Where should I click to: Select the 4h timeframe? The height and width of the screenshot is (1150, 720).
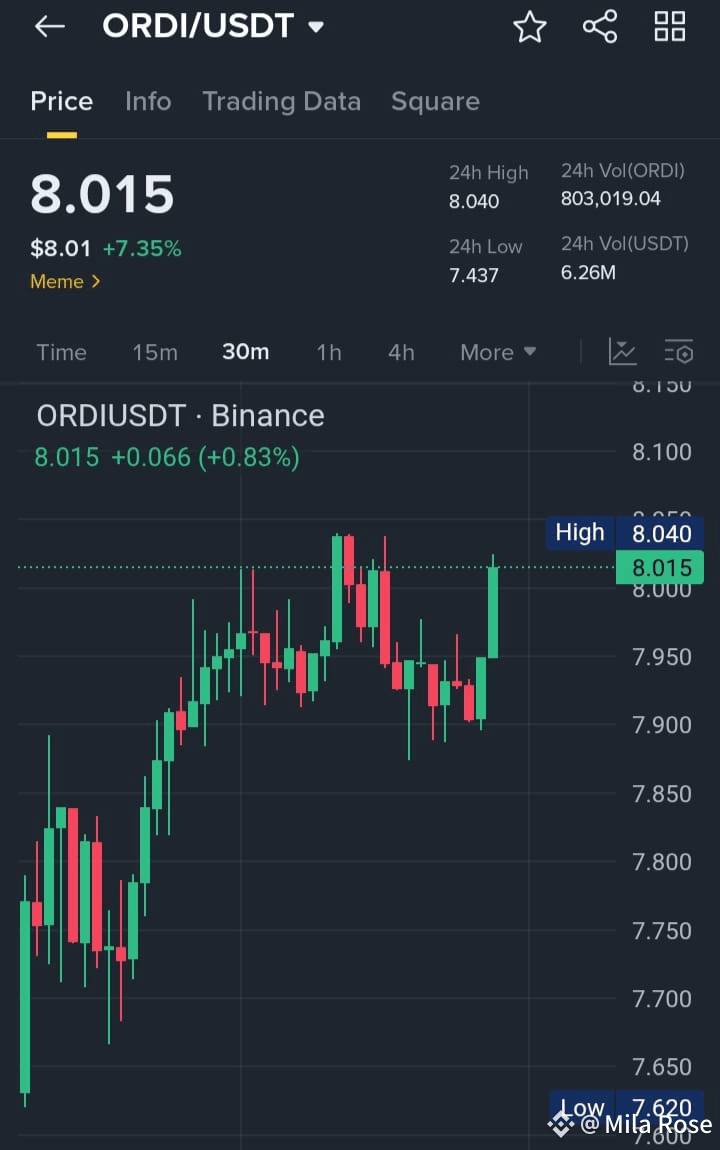click(x=400, y=352)
